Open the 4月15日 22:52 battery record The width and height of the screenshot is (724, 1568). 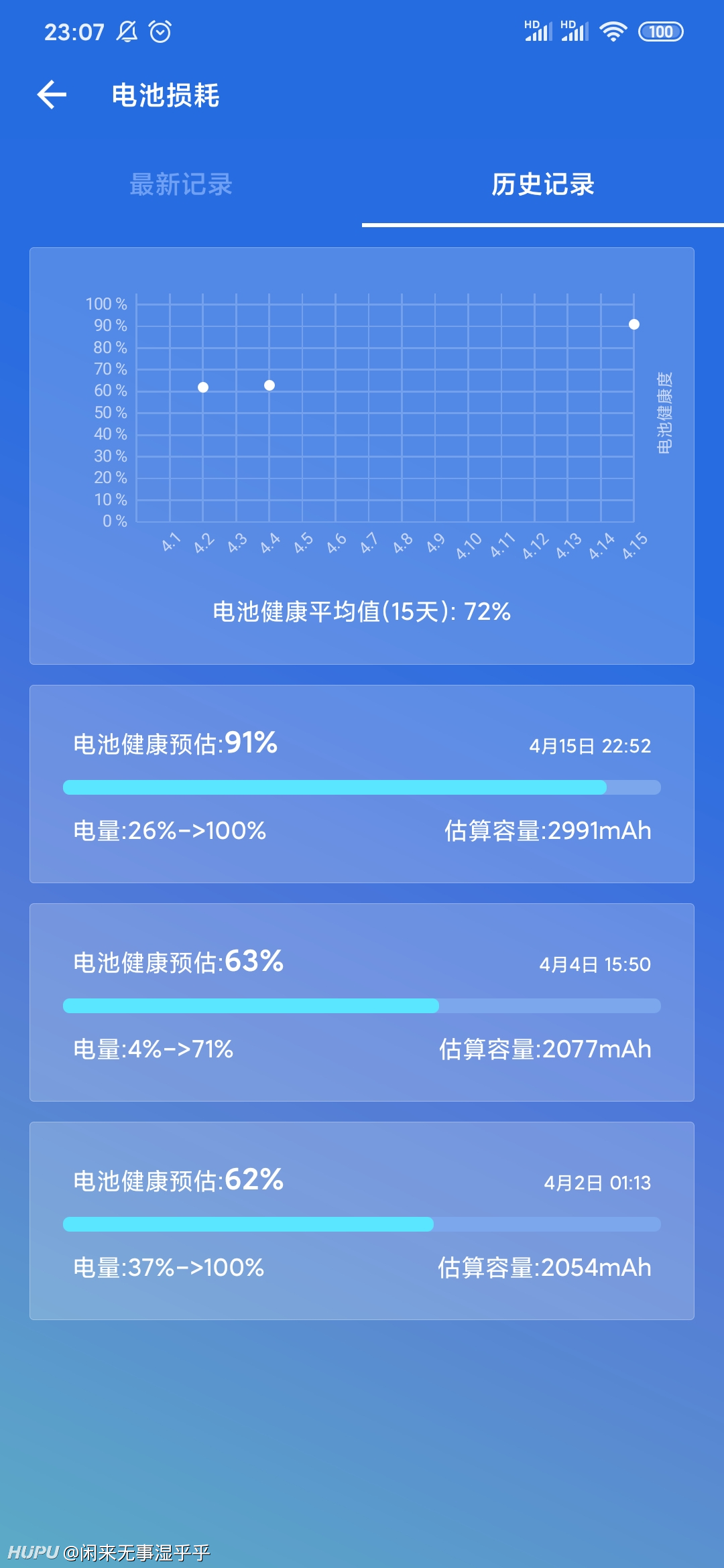pos(362,784)
